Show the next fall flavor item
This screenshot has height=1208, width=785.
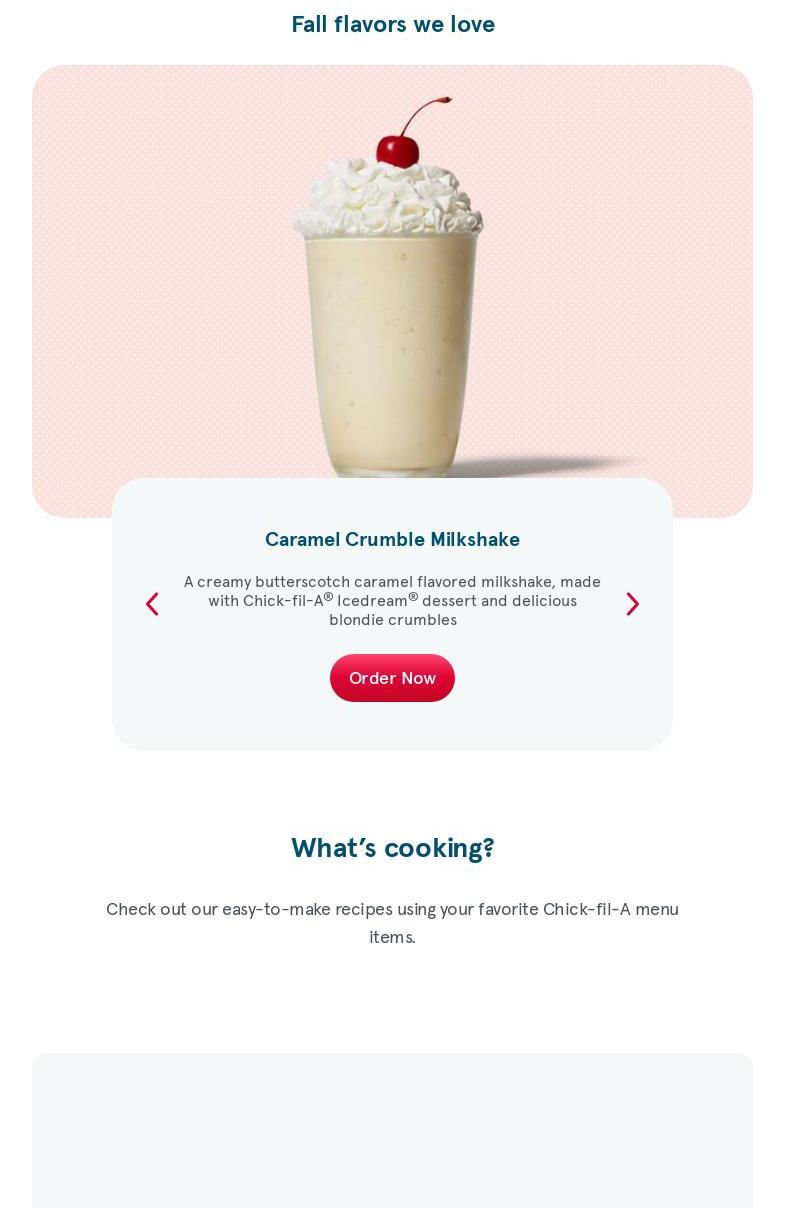pyautogui.click(x=632, y=604)
